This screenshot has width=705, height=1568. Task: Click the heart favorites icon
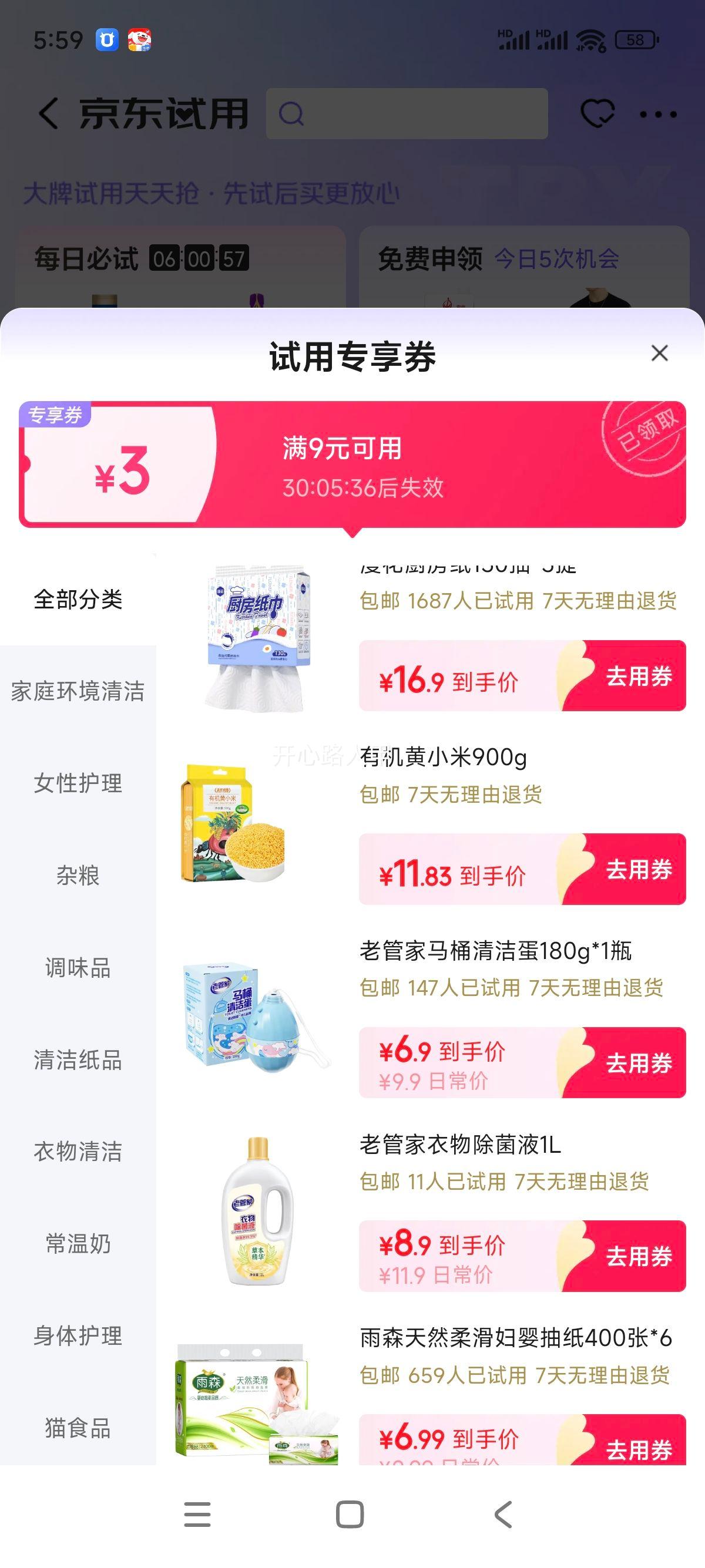(598, 113)
